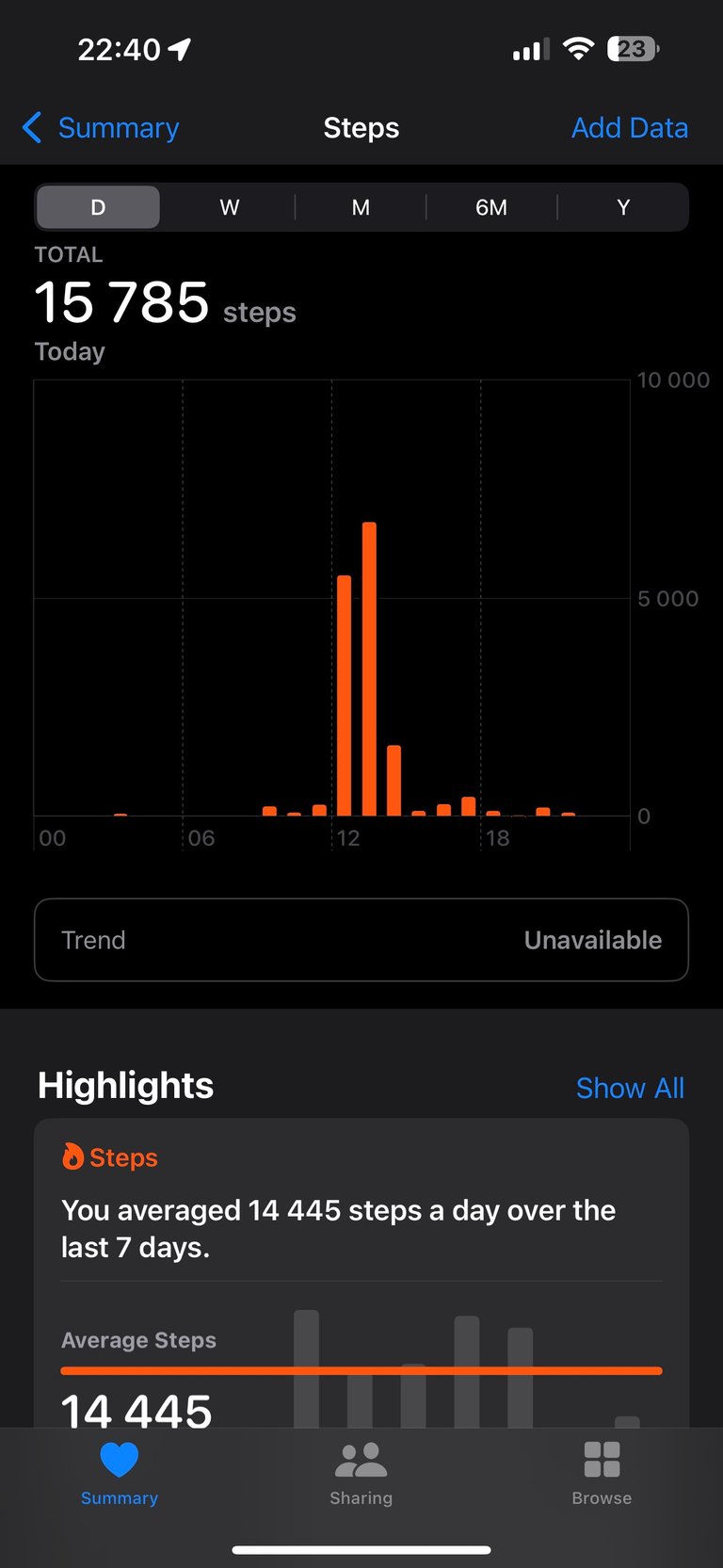Image resolution: width=723 pixels, height=1568 pixels.
Task: Open the Trend row
Action: [361, 940]
